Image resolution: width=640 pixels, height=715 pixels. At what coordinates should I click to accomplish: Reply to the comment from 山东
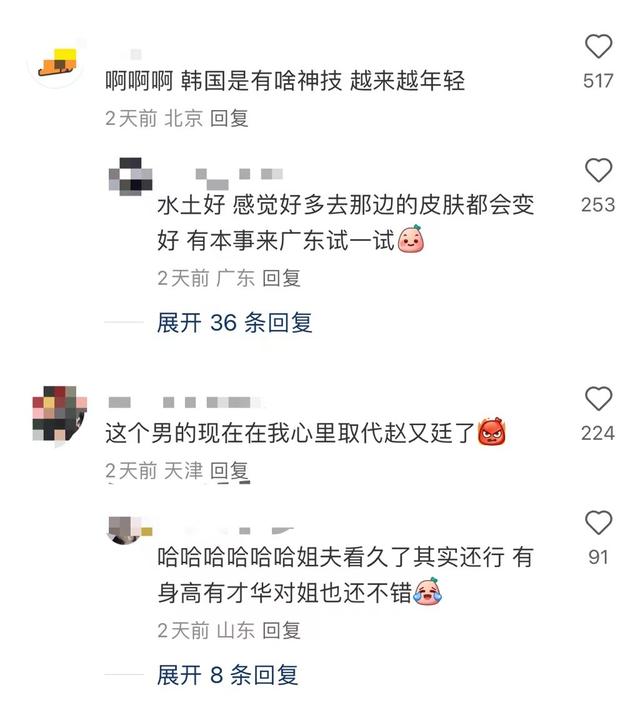281,631
